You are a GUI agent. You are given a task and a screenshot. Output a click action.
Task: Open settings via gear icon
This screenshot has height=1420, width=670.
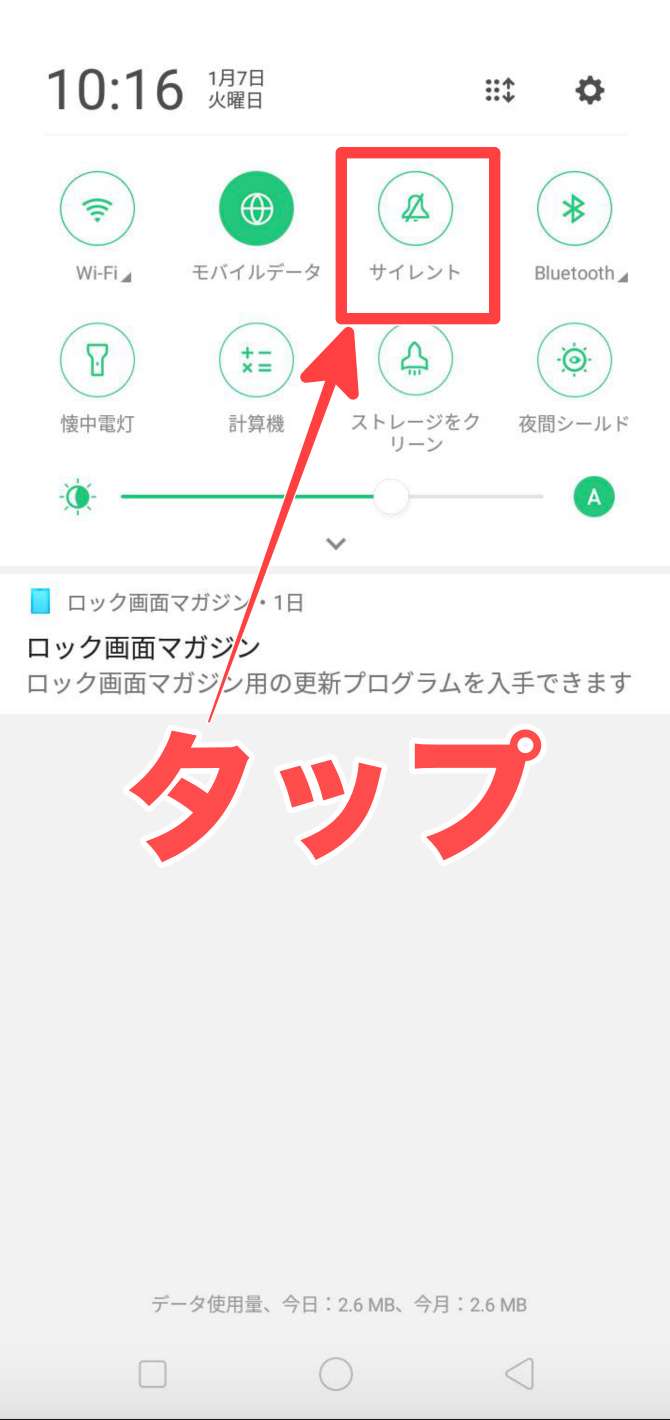[x=590, y=91]
